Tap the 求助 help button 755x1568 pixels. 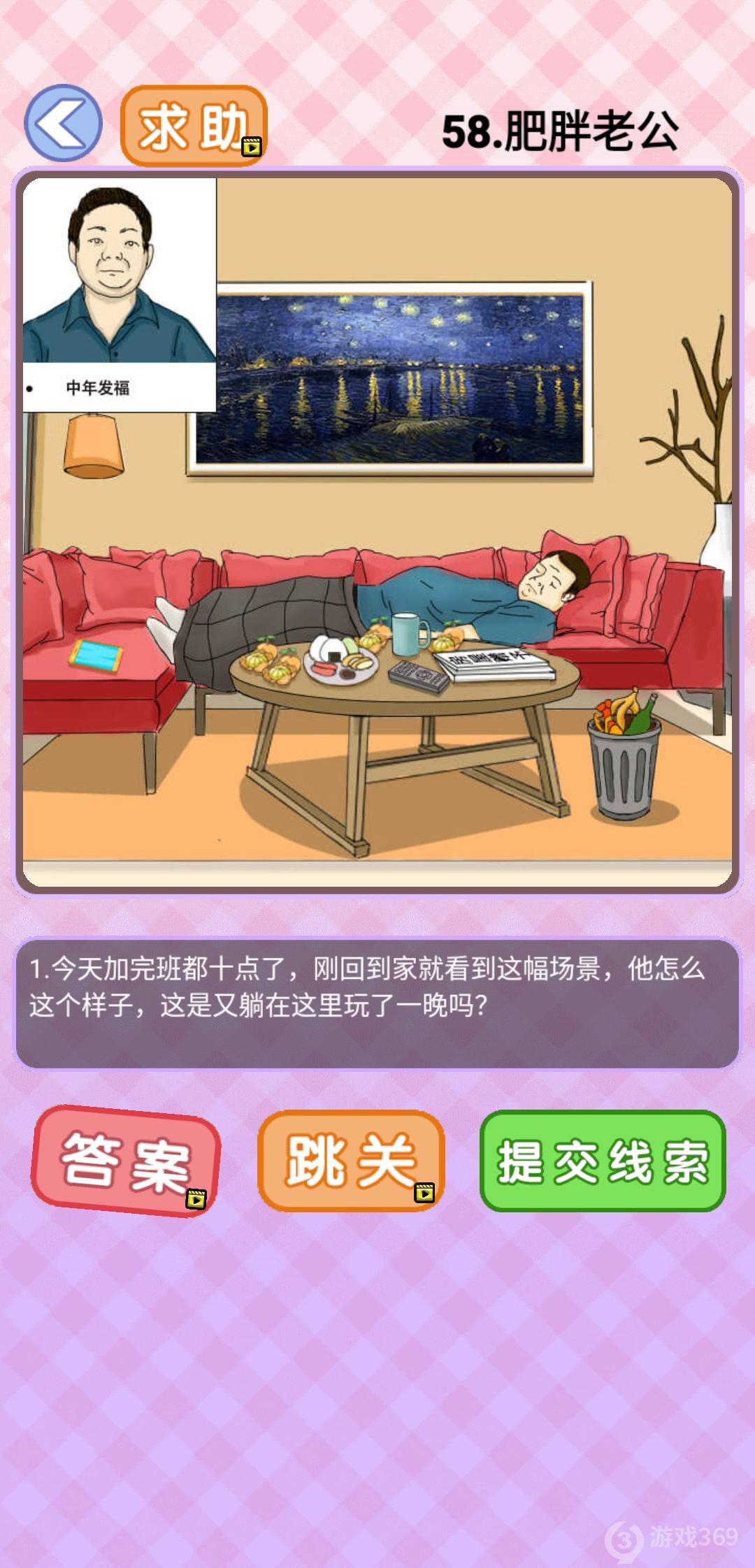pos(194,126)
